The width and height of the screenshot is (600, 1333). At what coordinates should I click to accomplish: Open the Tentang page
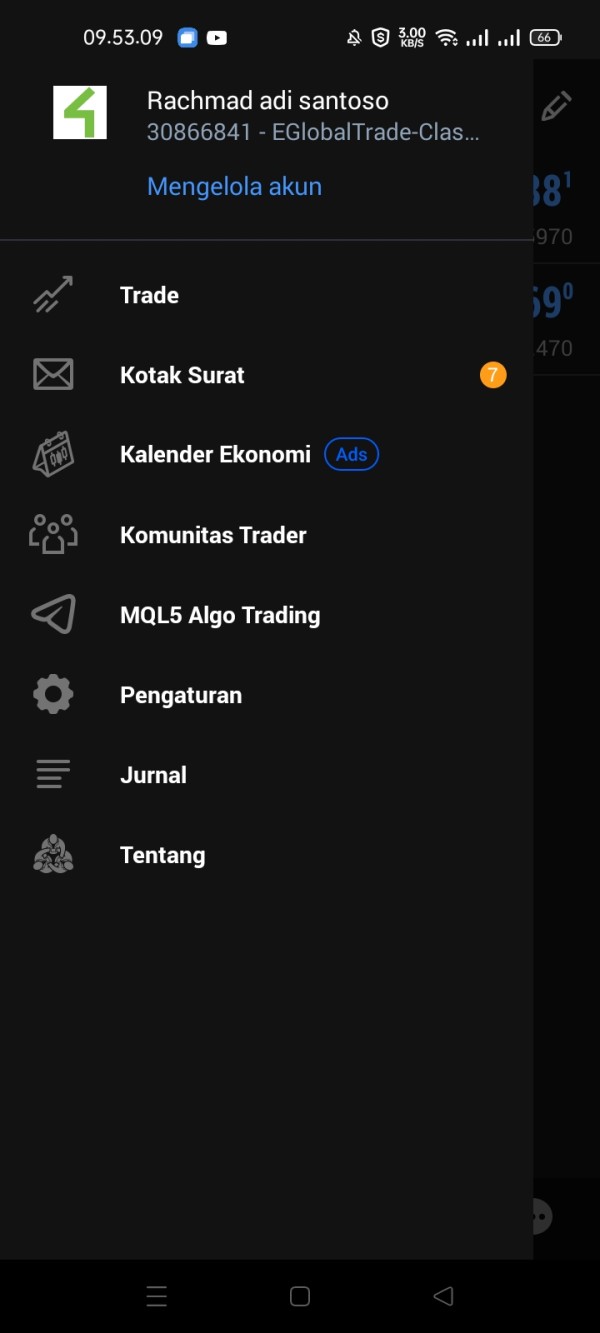tap(266, 855)
